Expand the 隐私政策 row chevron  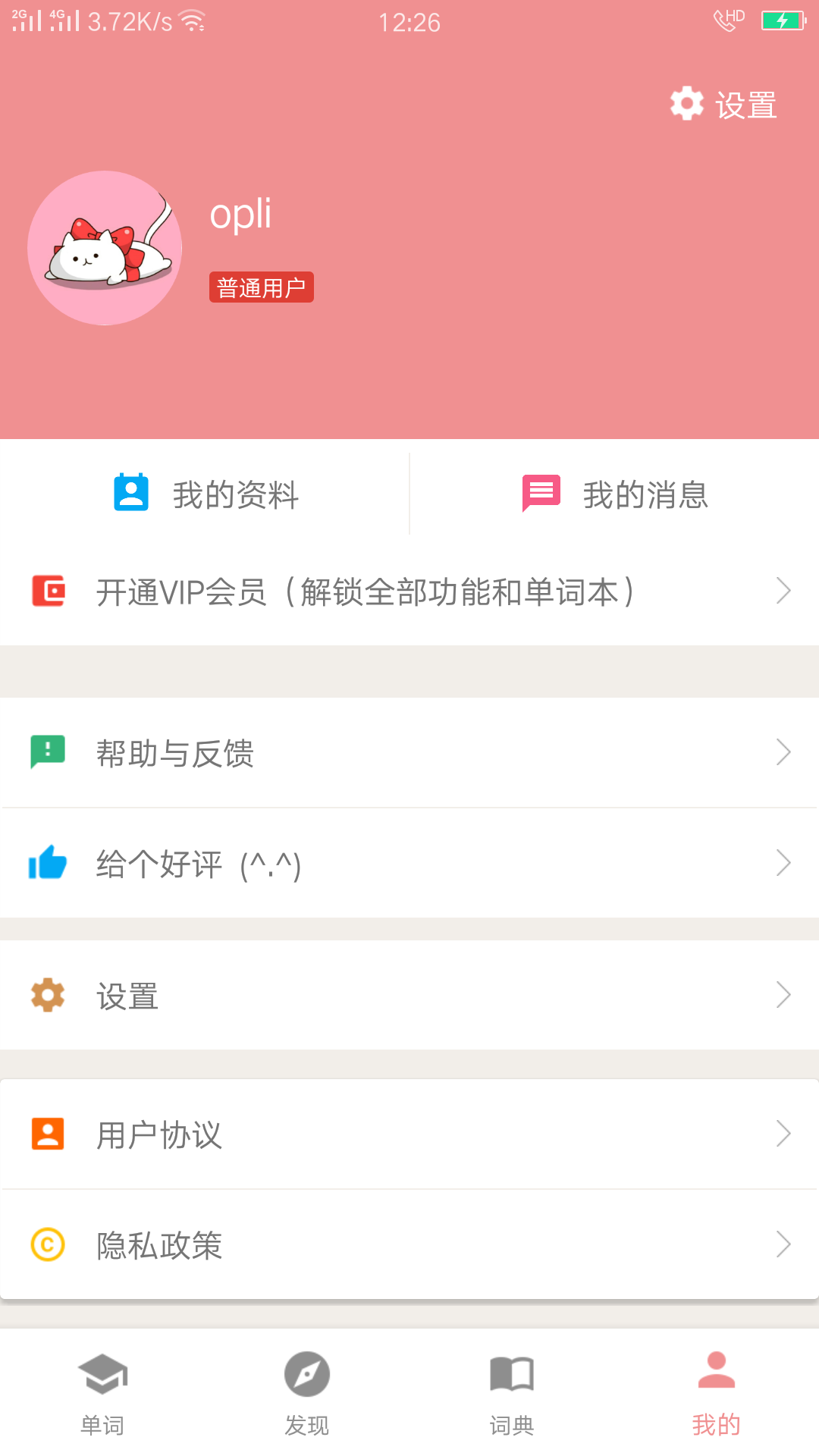click(x=784, y=1244)
